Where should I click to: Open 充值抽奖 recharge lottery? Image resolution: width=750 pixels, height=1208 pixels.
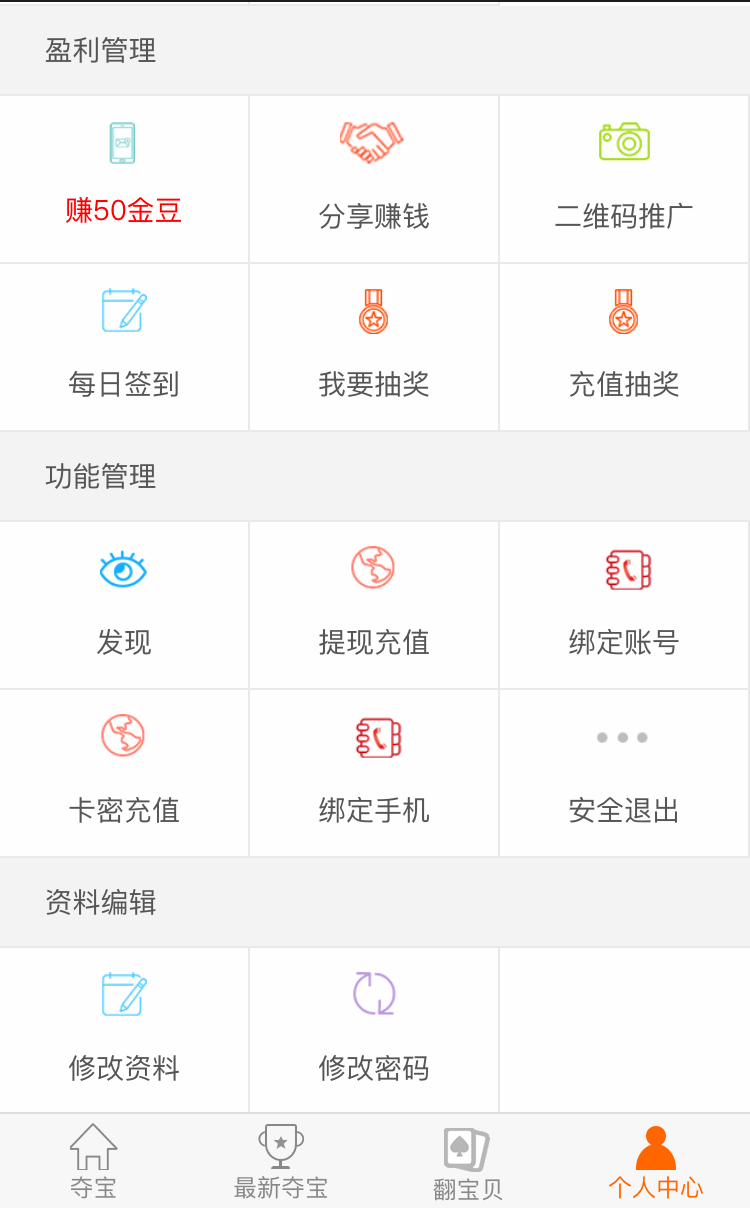624,347
